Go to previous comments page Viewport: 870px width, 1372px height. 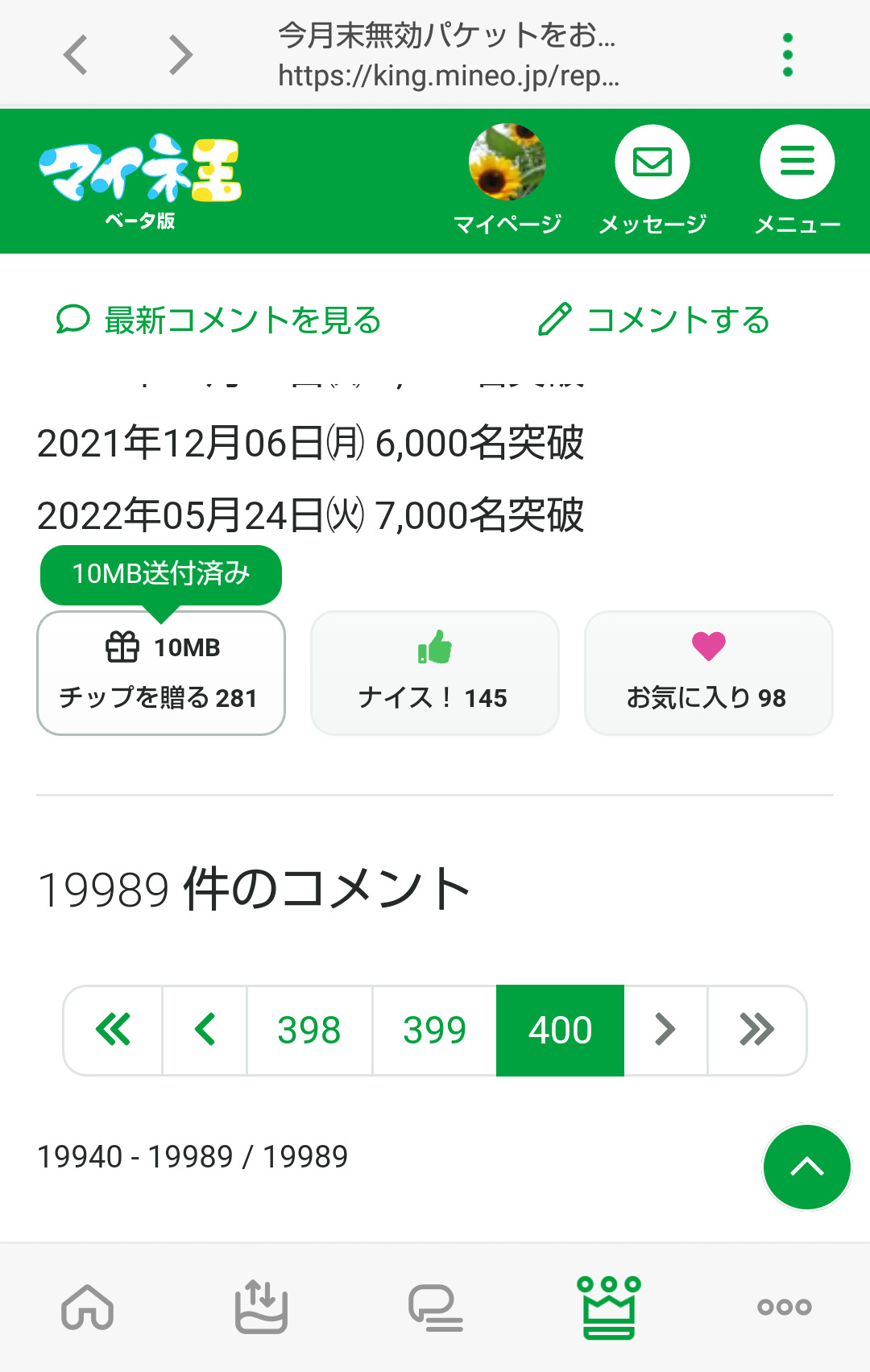(205, 1030)
